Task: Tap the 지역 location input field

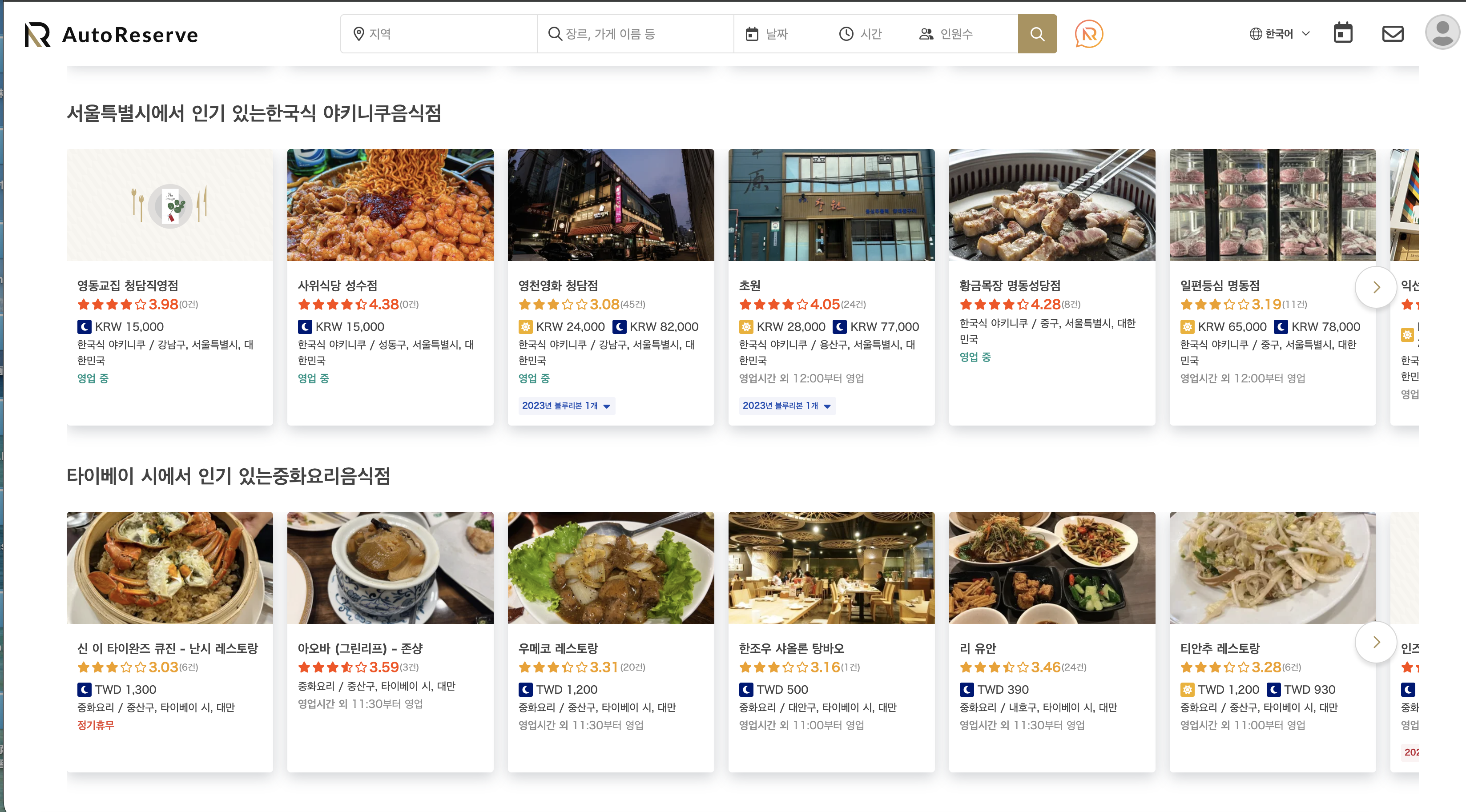Action: (438, 34)
